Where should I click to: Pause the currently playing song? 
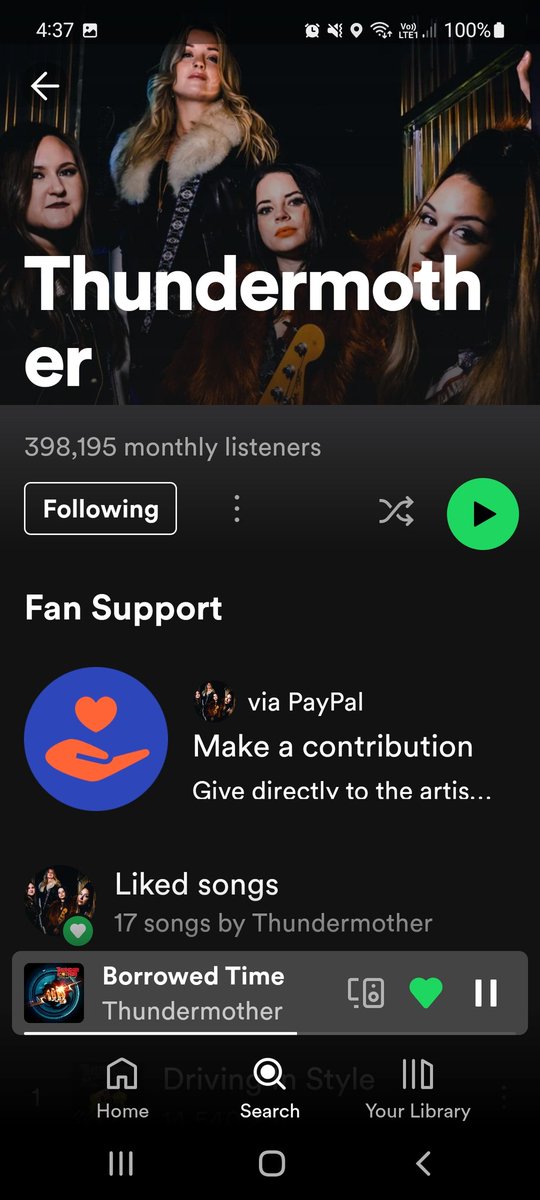pyautogui.click(x=486, y=993)
